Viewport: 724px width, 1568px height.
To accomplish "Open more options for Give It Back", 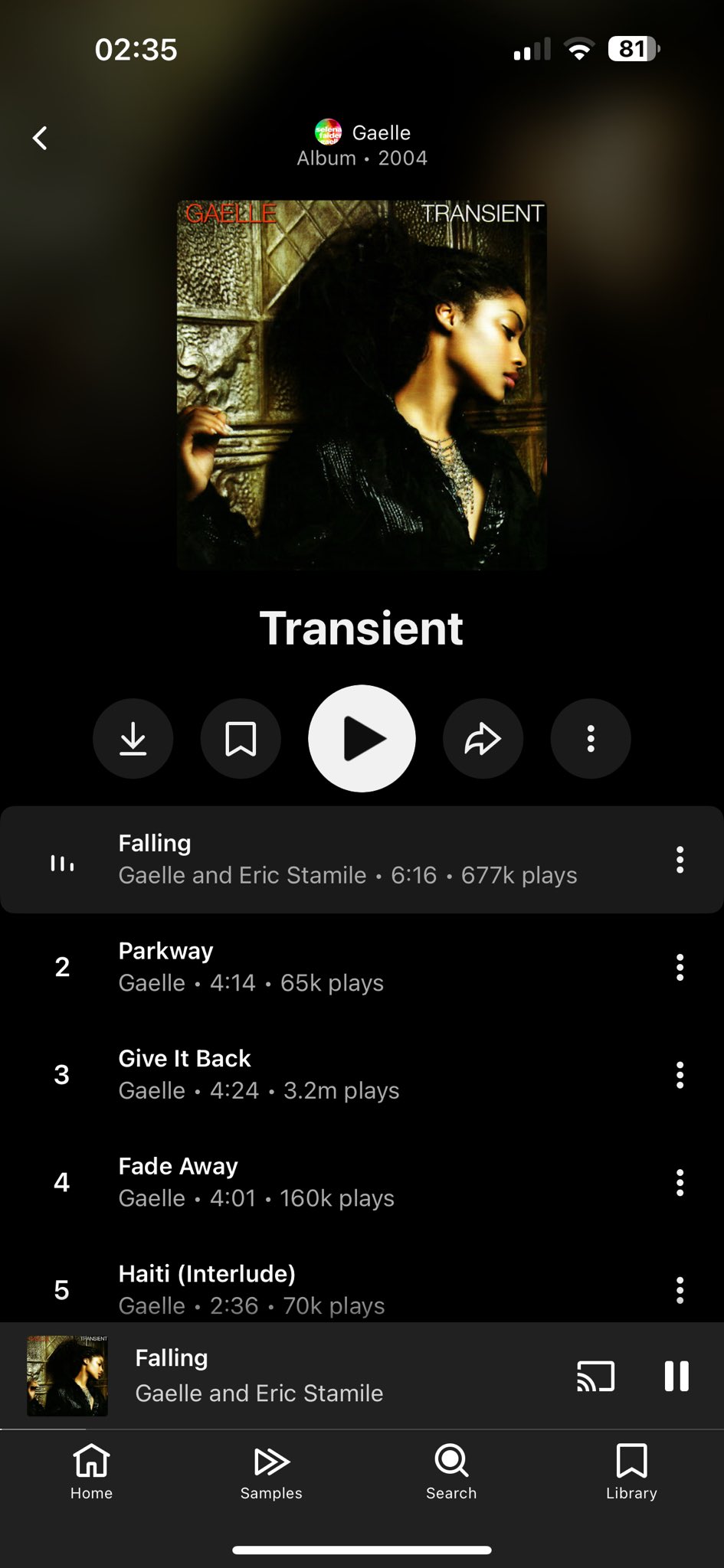I will point(680,1075).
